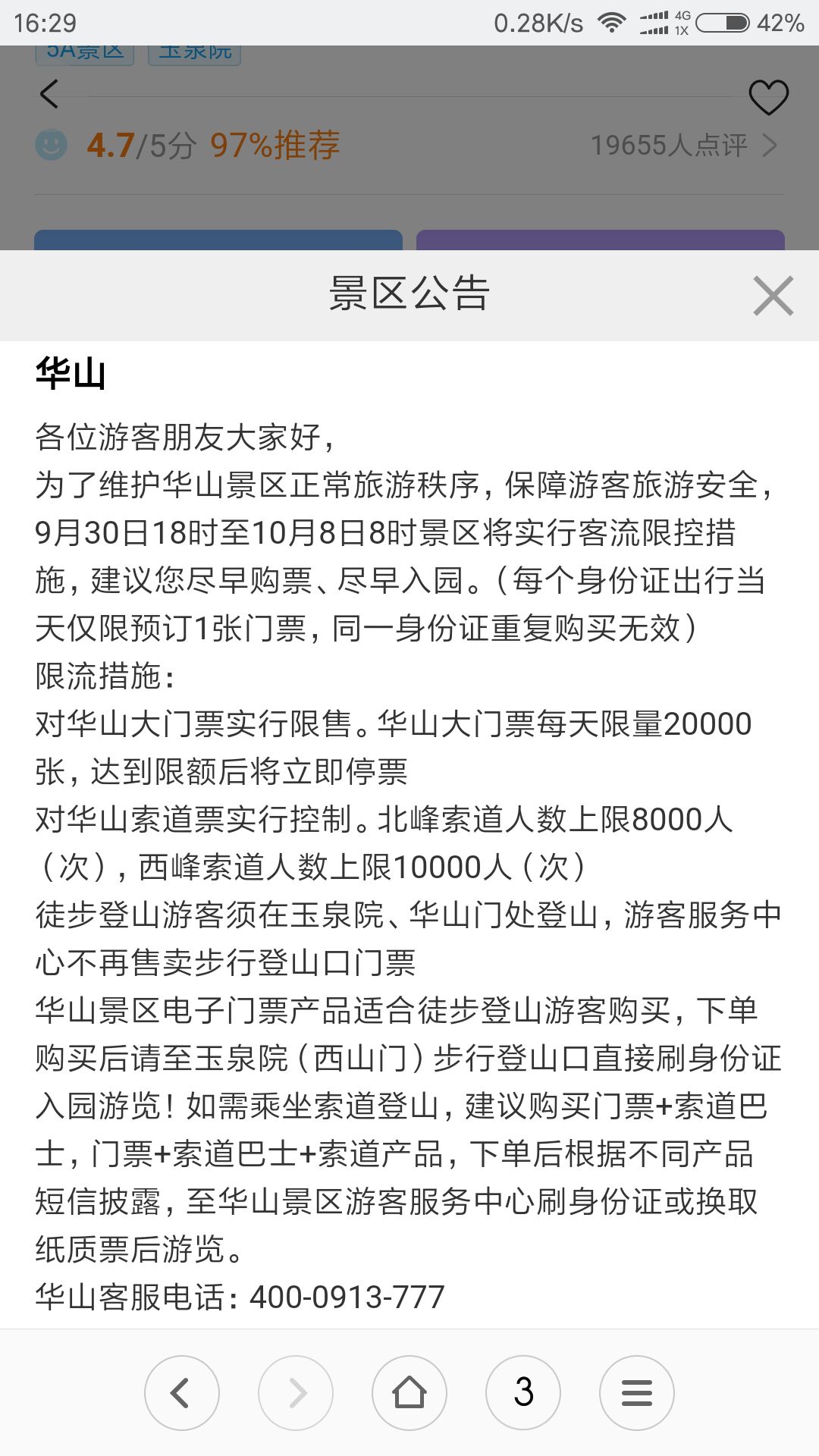Open the tab switcher showing 3
Viewport: 819px width, 1456px height.
(x=523, y=1393)
